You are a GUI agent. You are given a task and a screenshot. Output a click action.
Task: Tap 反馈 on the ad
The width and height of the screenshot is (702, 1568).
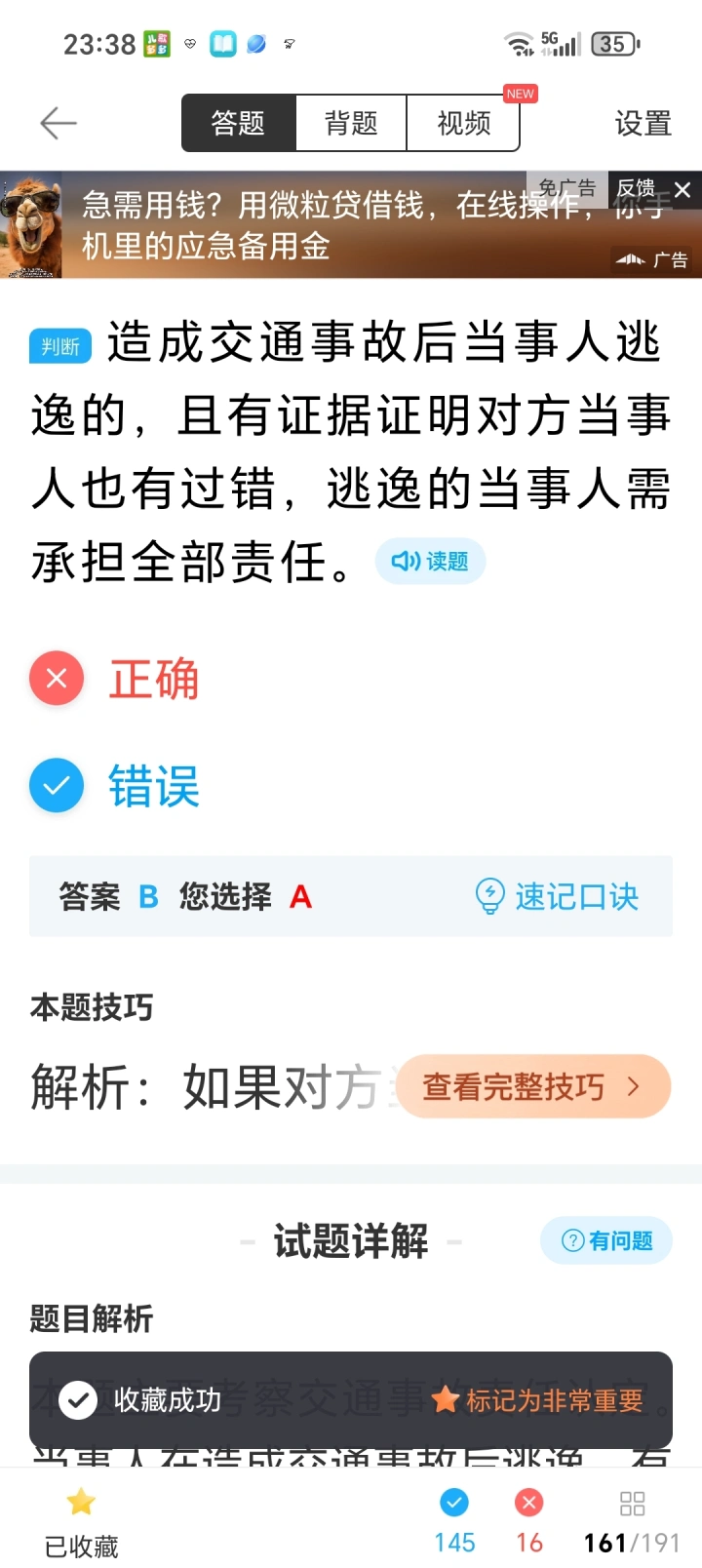[636, 189]
